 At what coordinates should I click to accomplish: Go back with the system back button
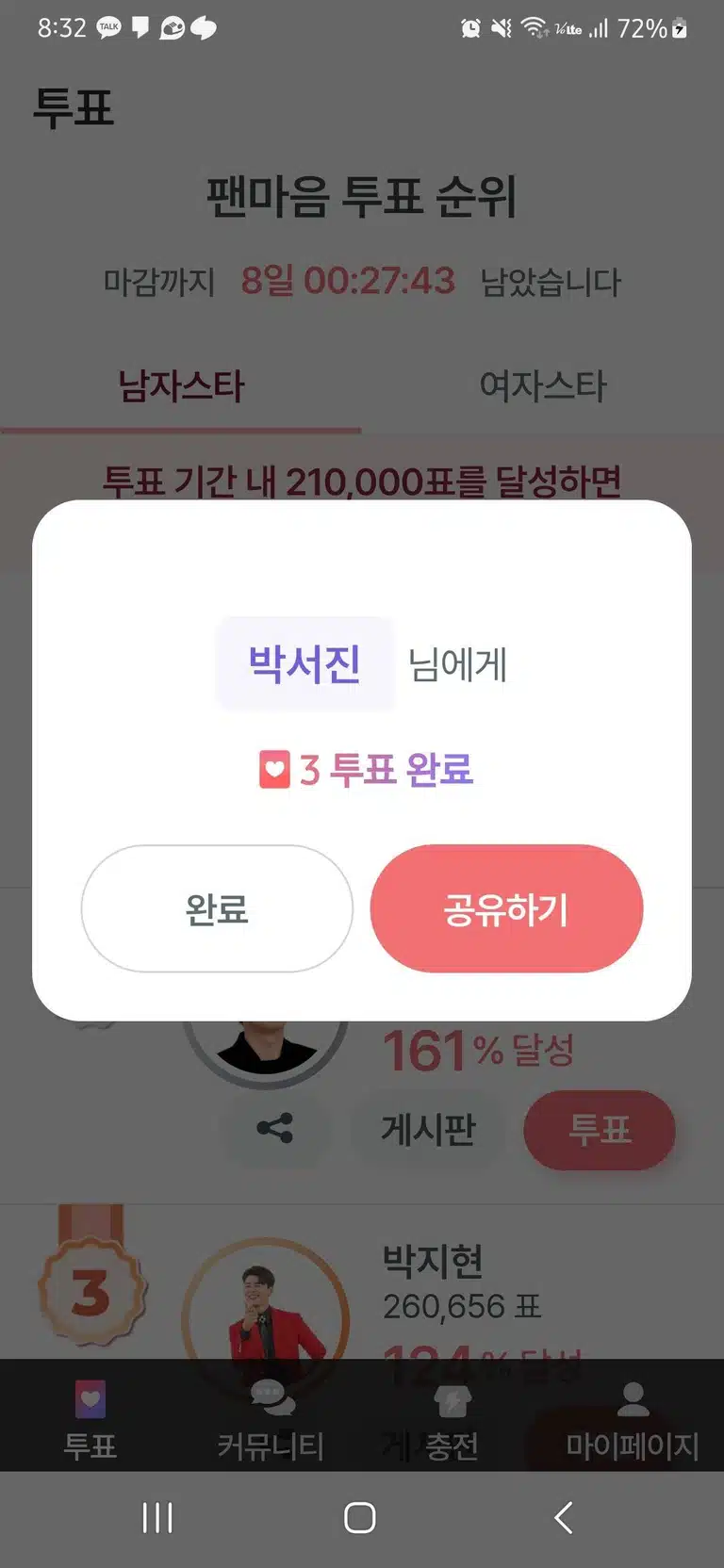coord(564,1518)
